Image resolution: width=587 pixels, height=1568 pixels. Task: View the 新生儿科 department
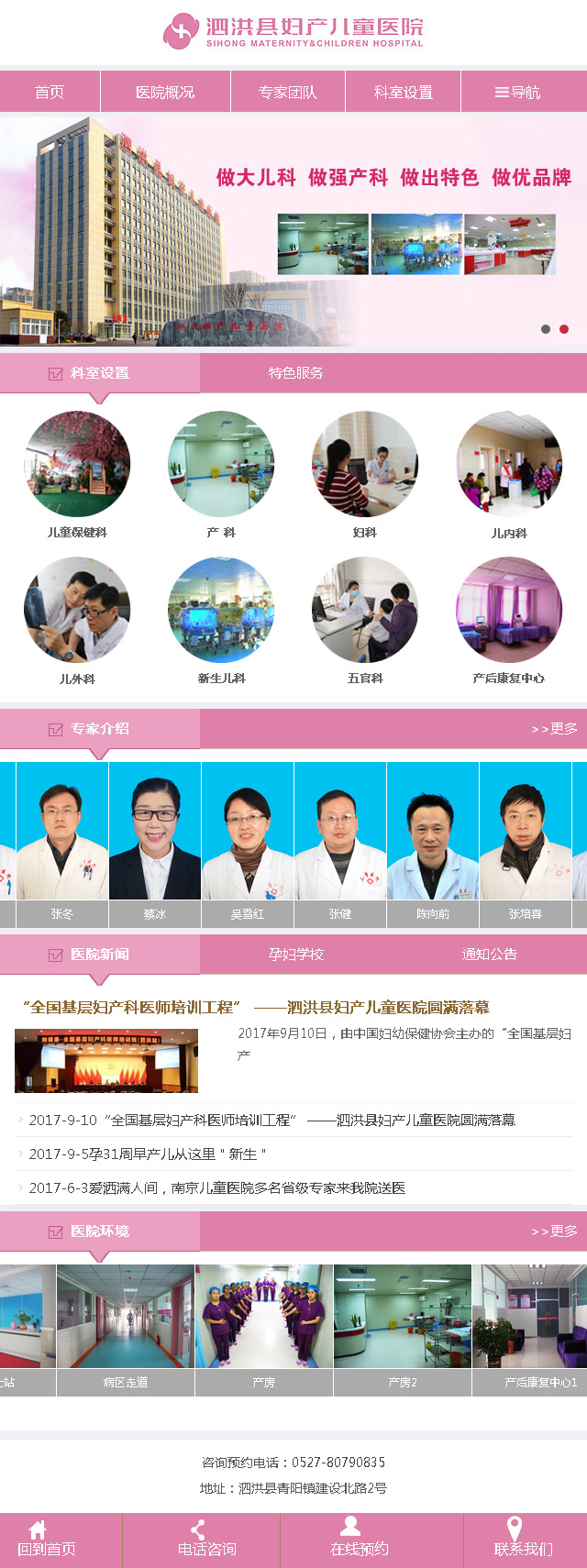[x=221, y=611]
